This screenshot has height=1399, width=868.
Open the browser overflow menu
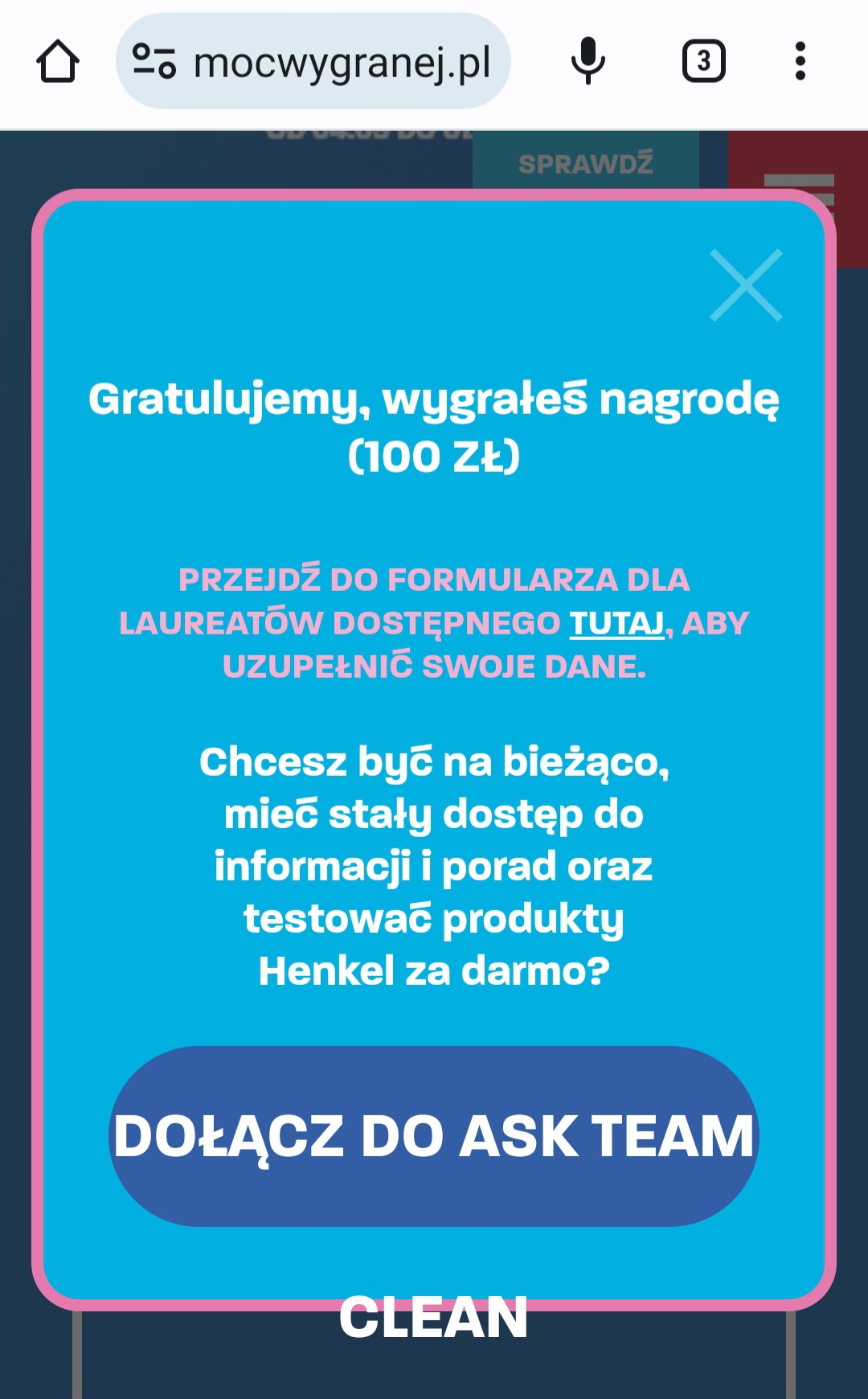tap(800, 61)
